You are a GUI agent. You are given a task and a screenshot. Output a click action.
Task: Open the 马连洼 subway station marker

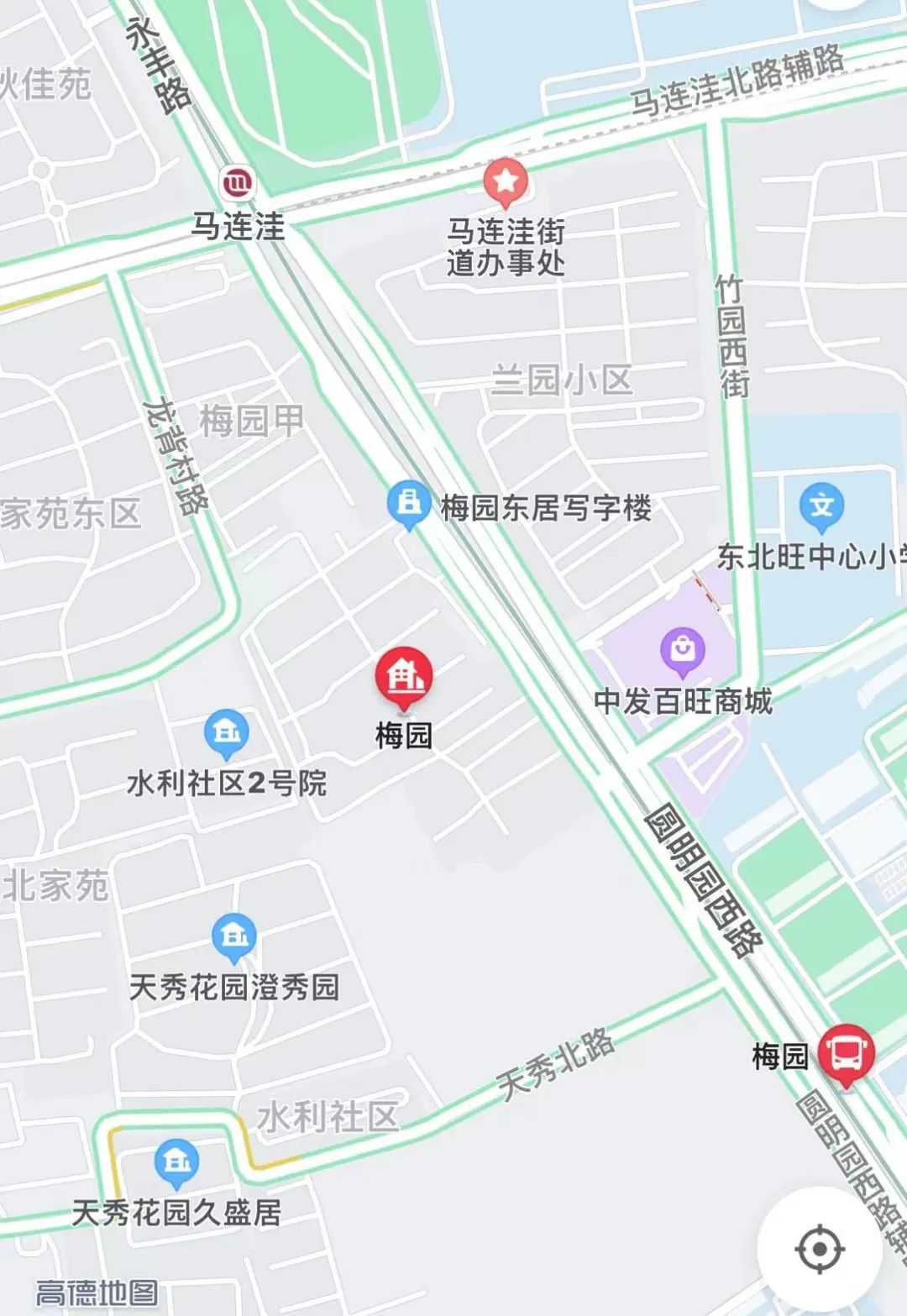pyautogui.click(x=238, y=181)
